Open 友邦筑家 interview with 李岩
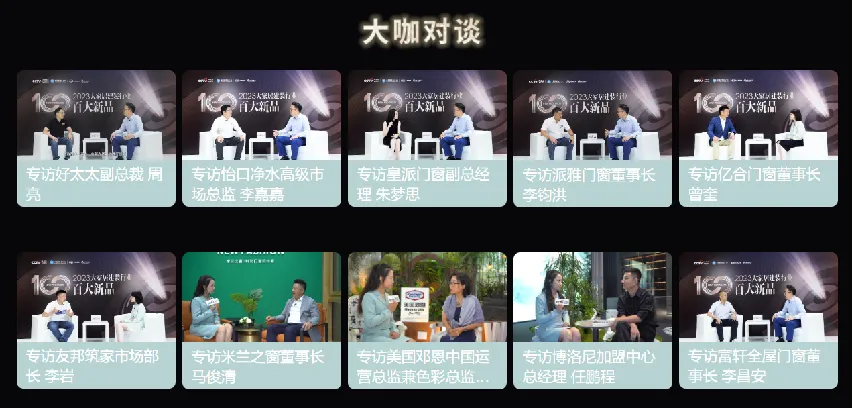The height and width of the screenshot is (408, 853). [x=96, y=320]
